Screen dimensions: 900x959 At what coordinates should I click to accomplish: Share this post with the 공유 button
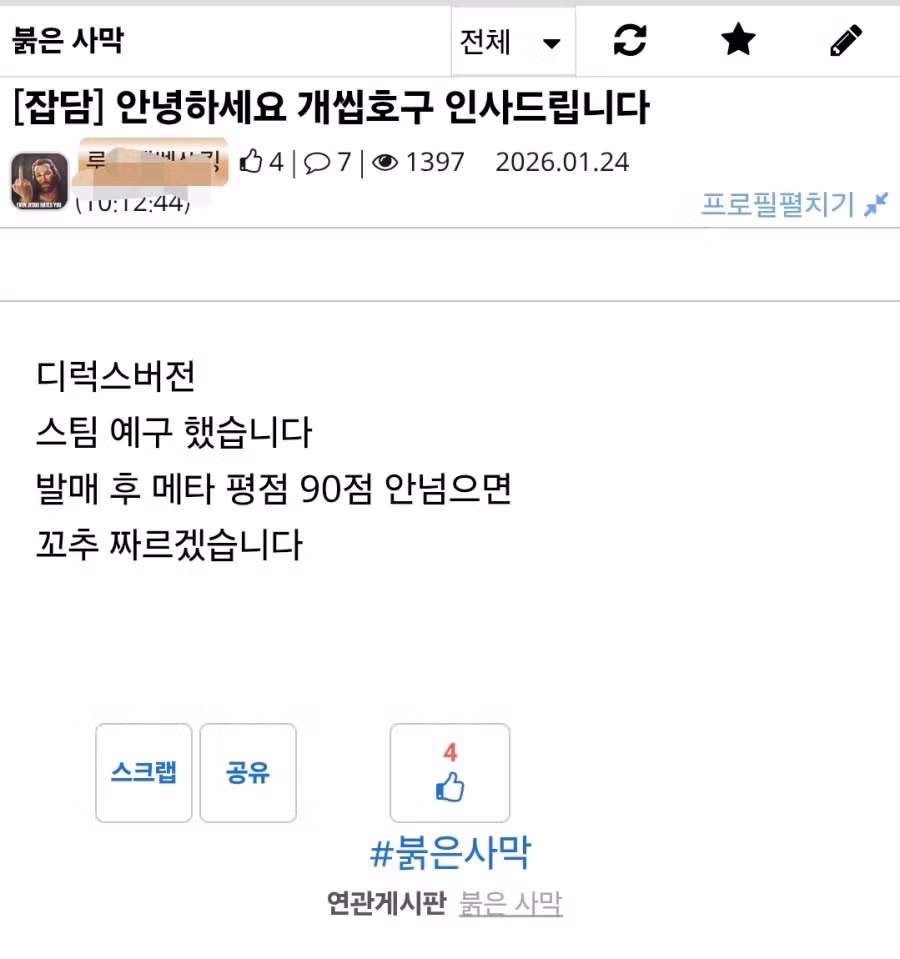(x=248, y=773)
